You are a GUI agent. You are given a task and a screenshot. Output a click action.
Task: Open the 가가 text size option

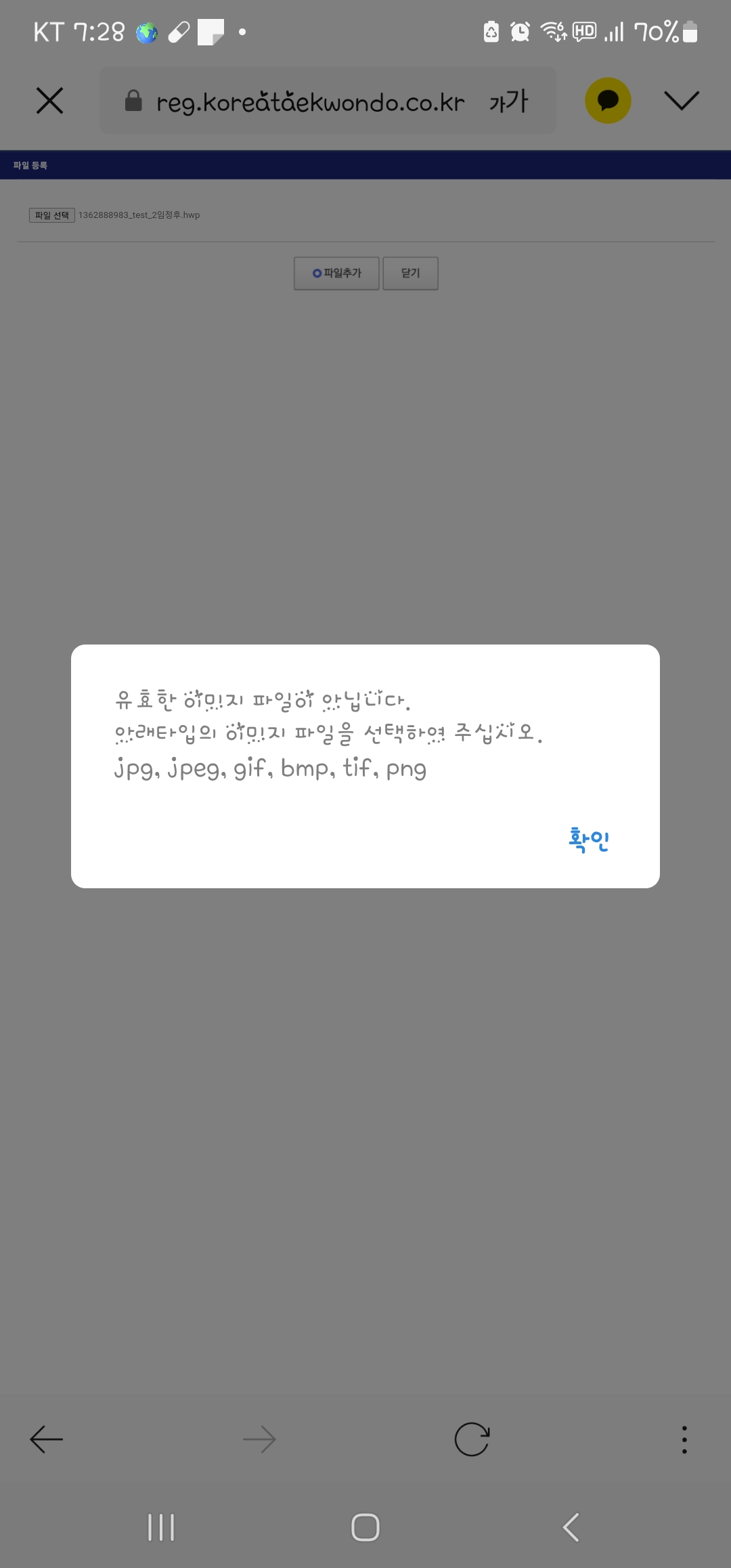(x=508, y=101)
